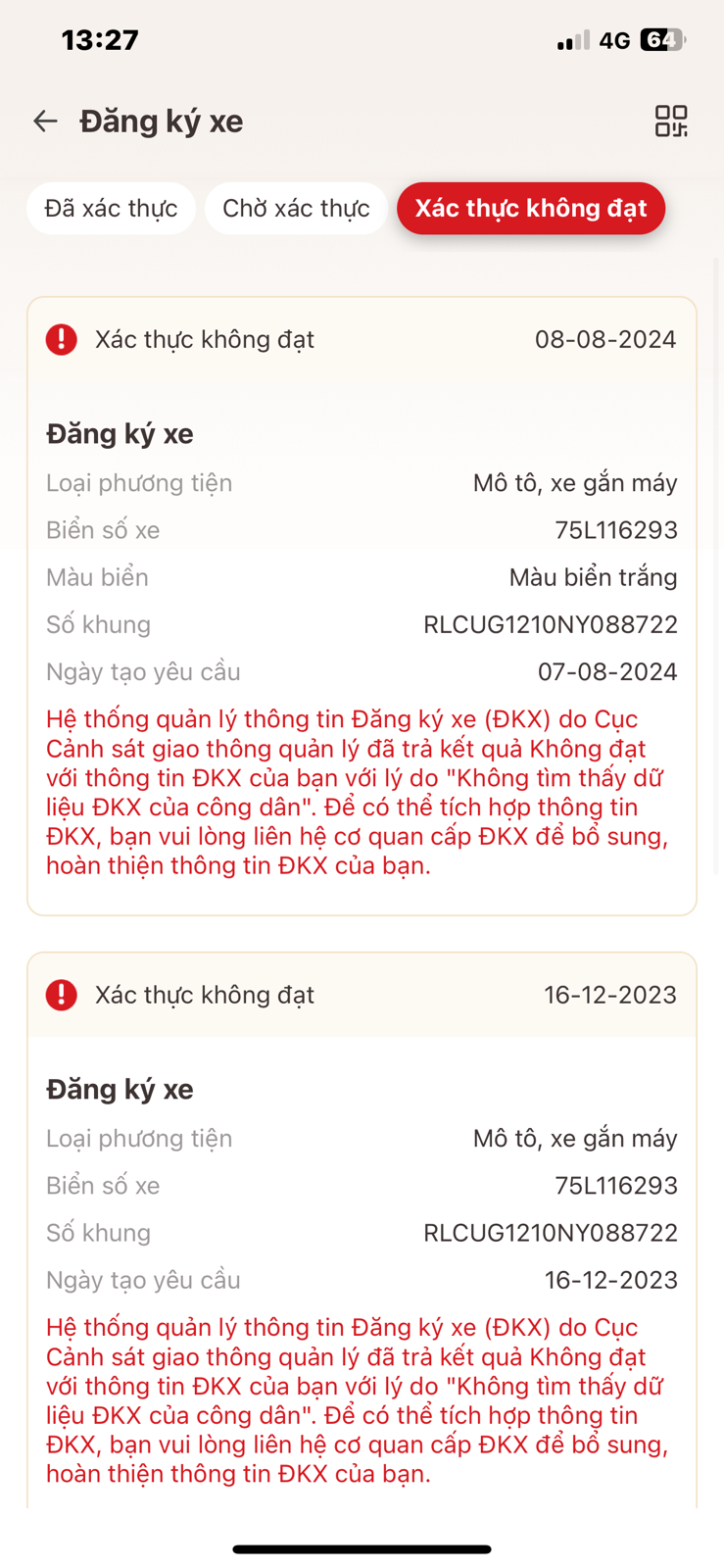Select the Xác thực không đạt tab
724x1568 pixels.
531,208
